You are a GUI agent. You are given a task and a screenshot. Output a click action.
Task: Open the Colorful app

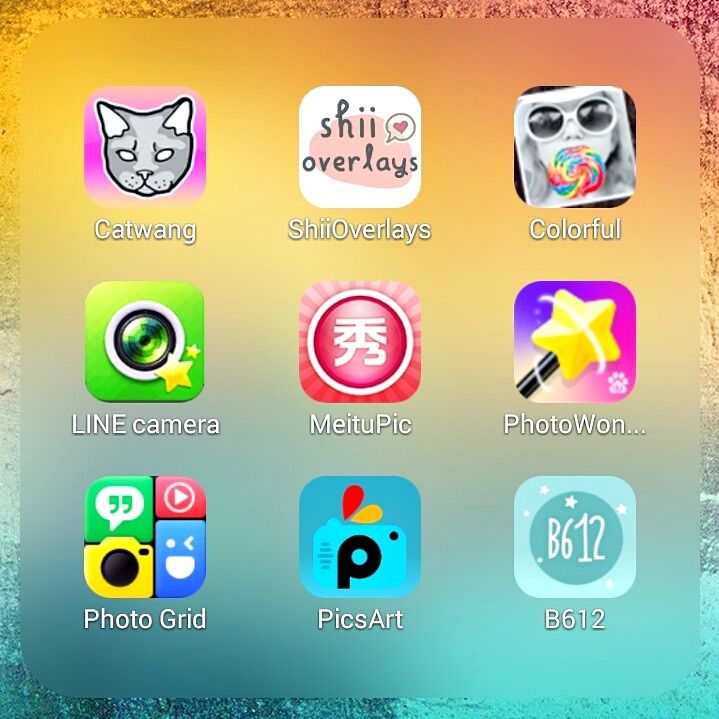point(575,148)
